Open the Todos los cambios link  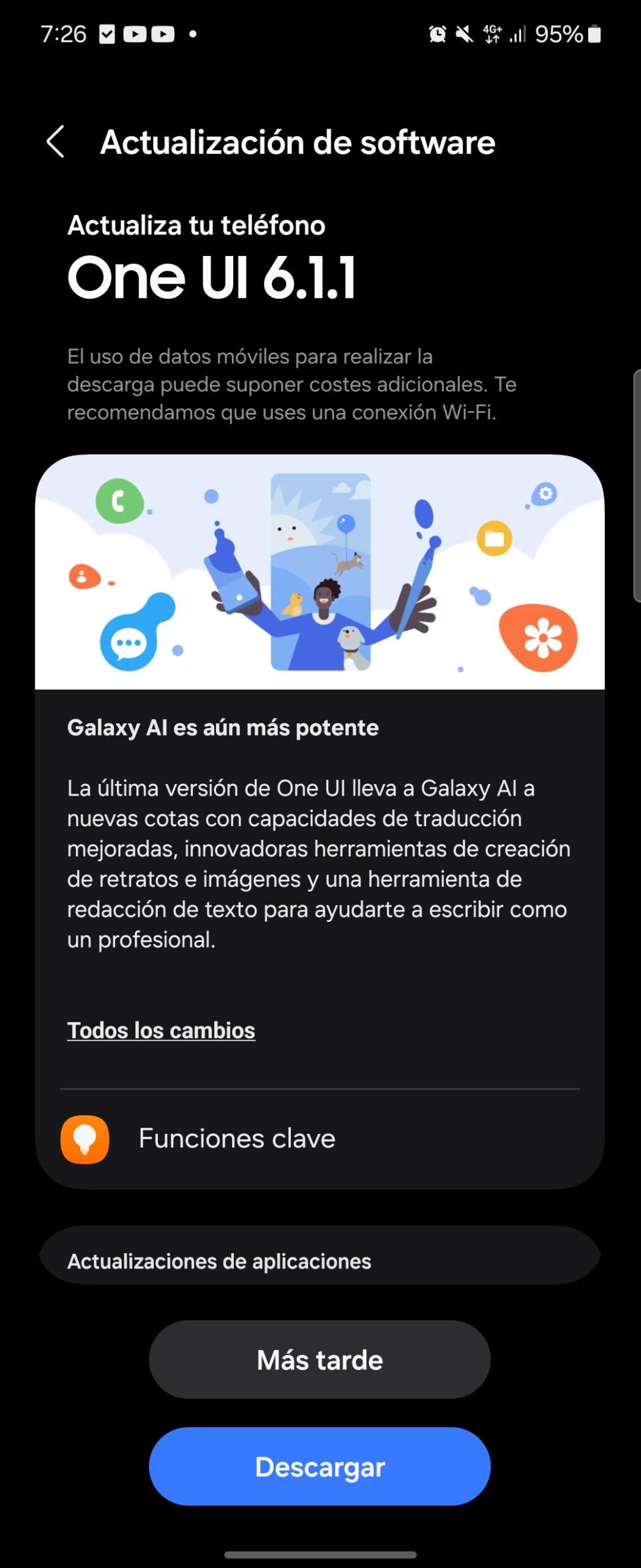pyautogui.click(x=161, y=1030)
